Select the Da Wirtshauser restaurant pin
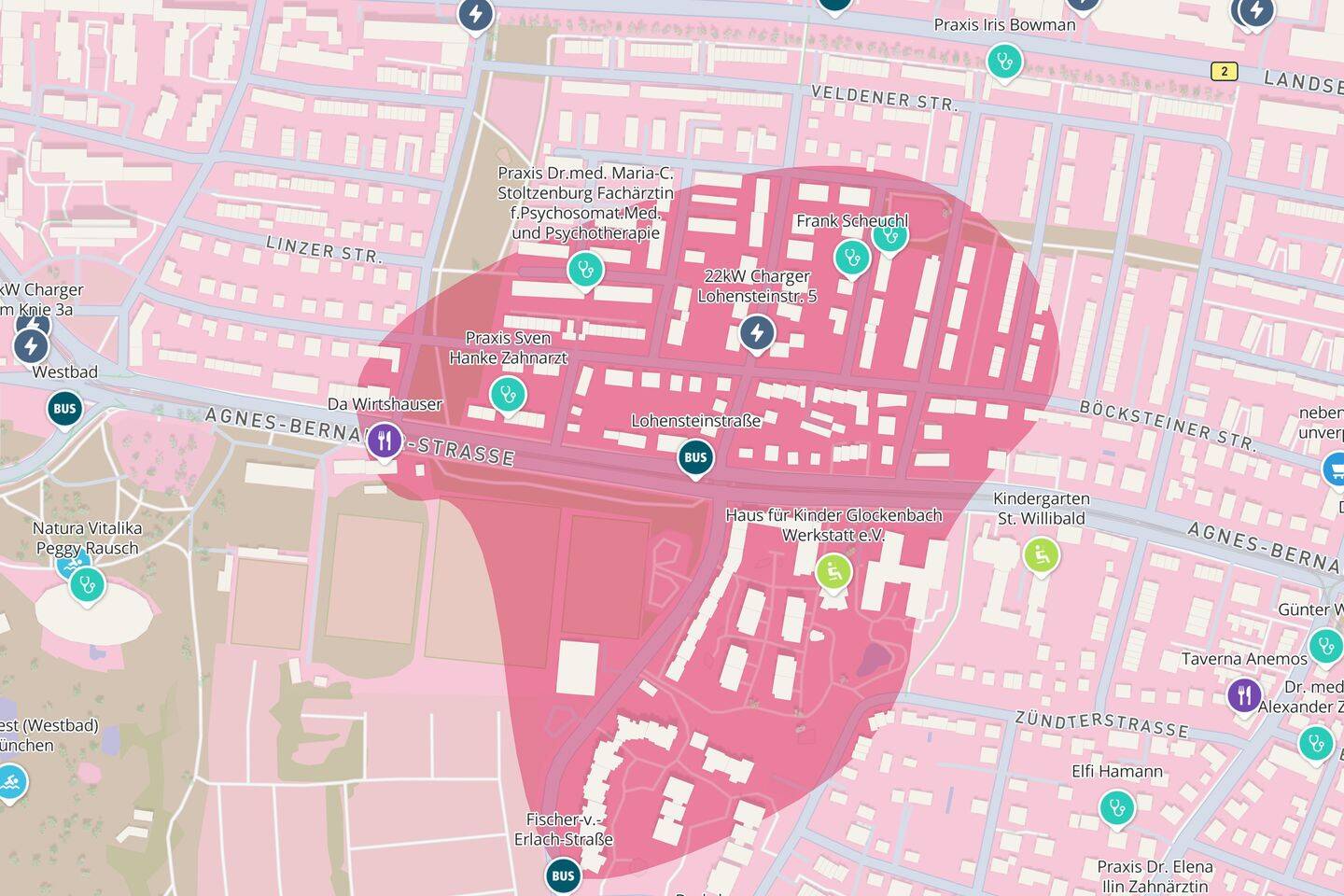1344x896 pixels. [384, 441]
